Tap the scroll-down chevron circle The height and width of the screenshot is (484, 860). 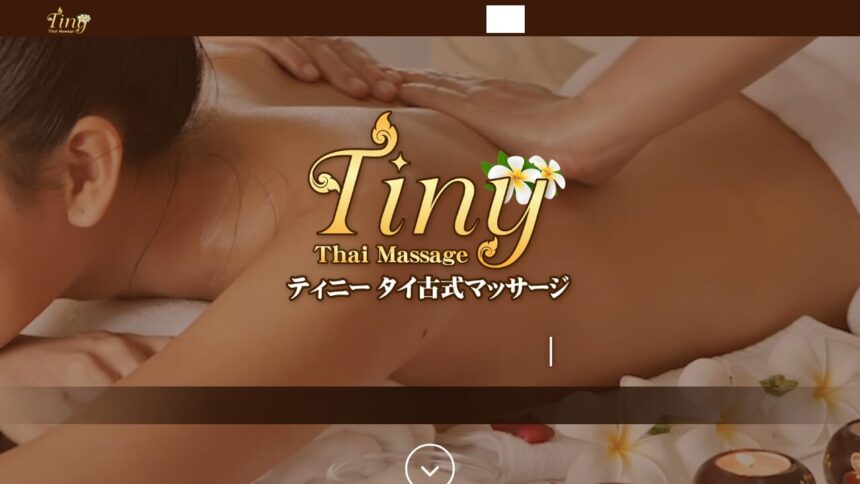click(430, 468)
